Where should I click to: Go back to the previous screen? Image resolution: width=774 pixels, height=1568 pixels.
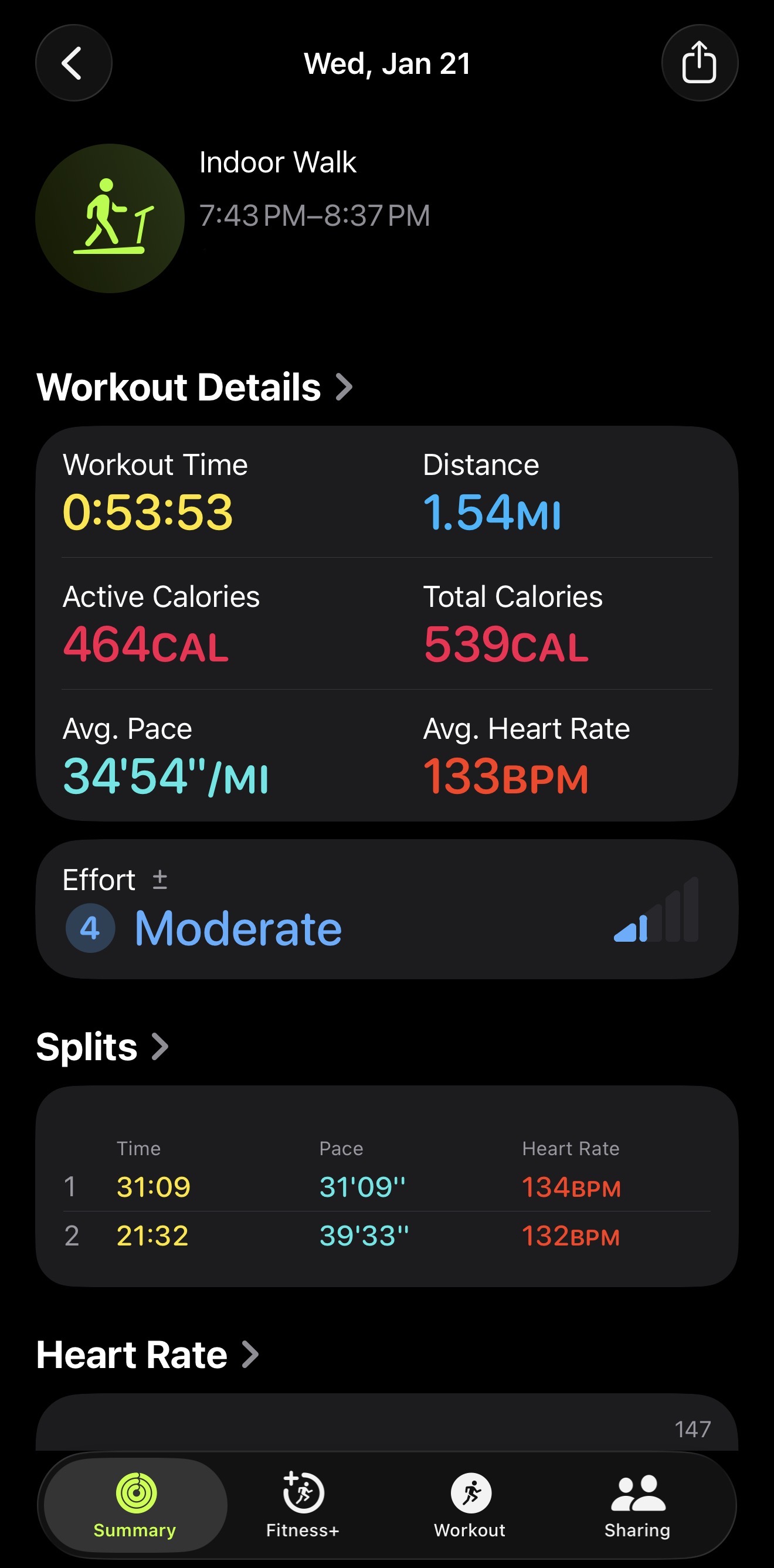pyautogui.click(x=74, y=63)
